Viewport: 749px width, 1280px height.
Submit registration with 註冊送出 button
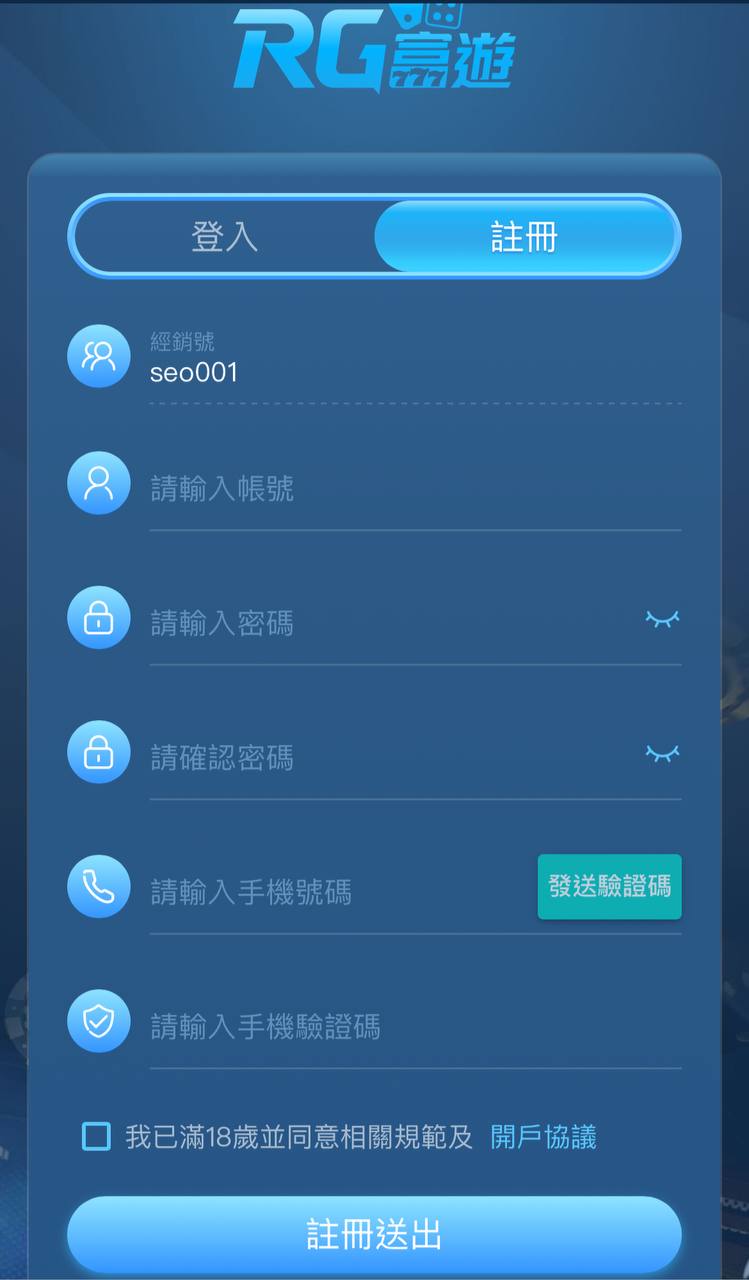(374, 1234)
